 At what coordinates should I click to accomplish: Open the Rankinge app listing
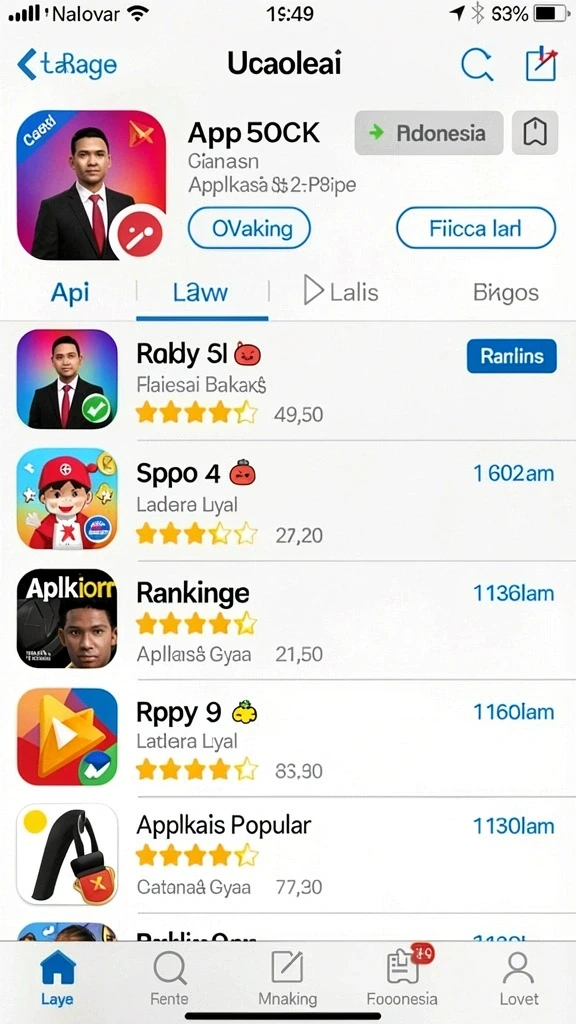[x=288, y=619]
